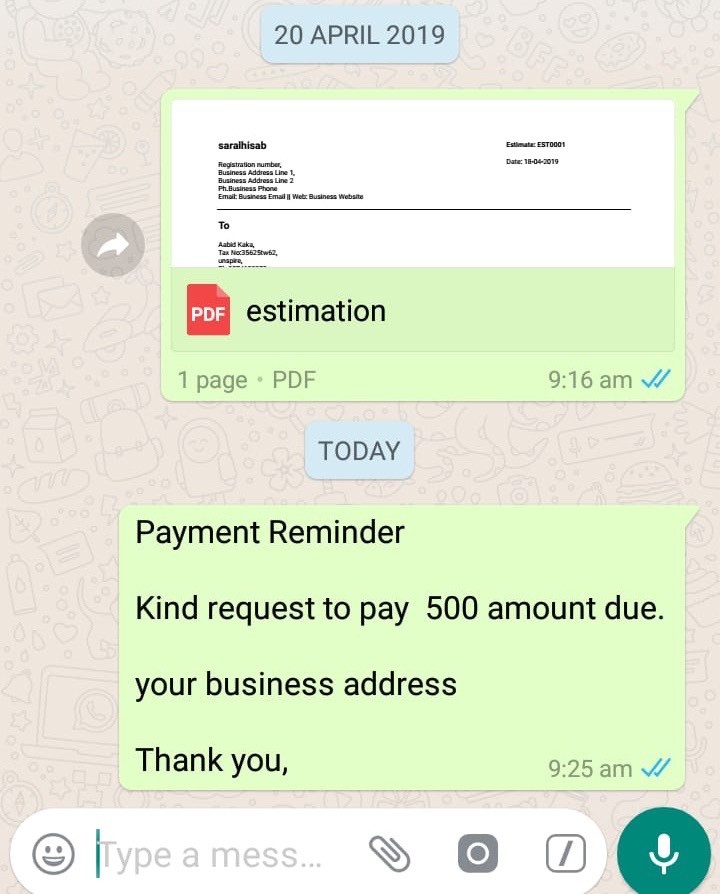Viewport: 720px width, 894px height.
Task: Tap the paperclip attach icon
Action: pos(390,854)
